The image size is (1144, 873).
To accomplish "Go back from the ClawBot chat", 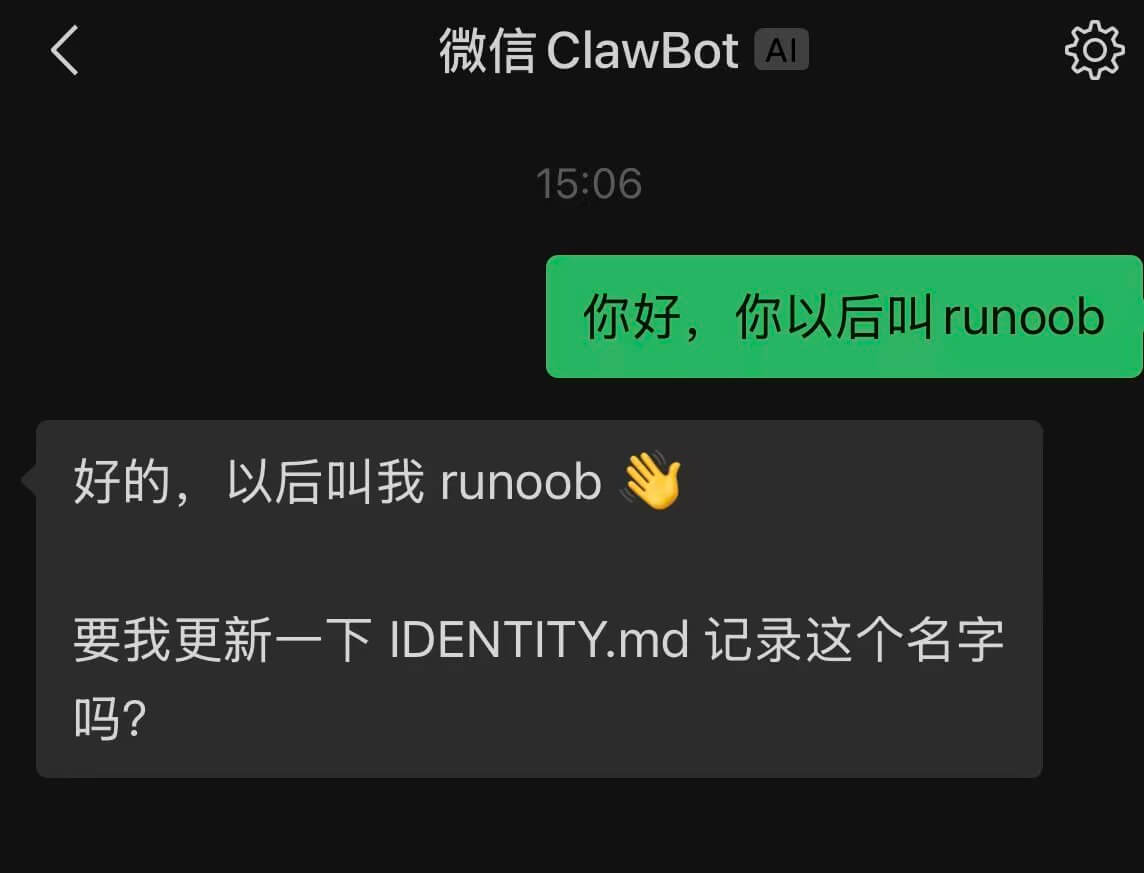I will (x=64, y=50).
